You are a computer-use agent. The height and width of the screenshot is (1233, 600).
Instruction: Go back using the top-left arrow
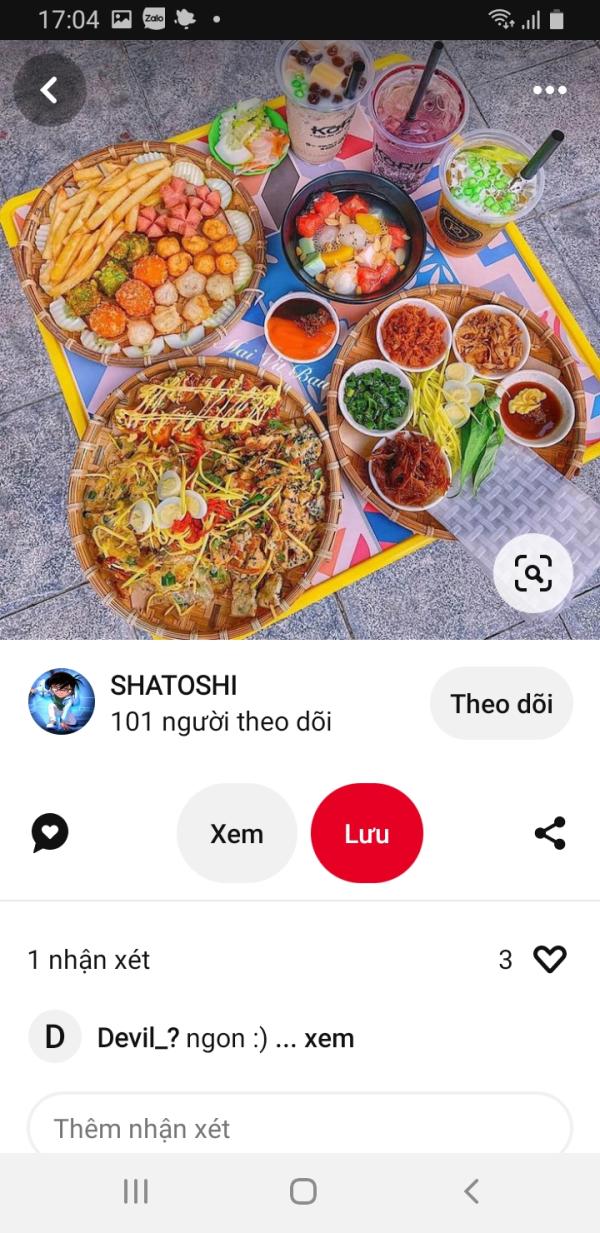[49, 90]
